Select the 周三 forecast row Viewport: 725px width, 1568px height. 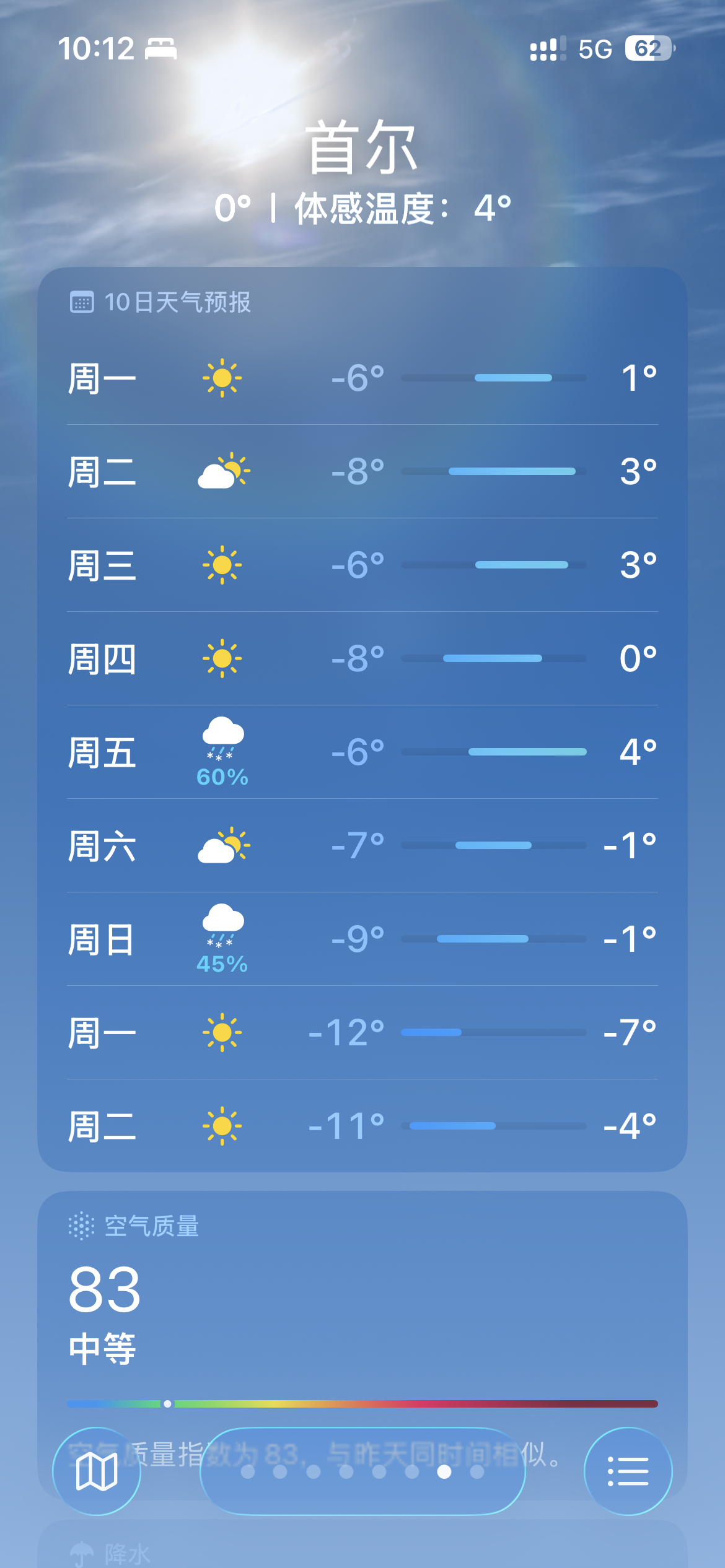362,565
